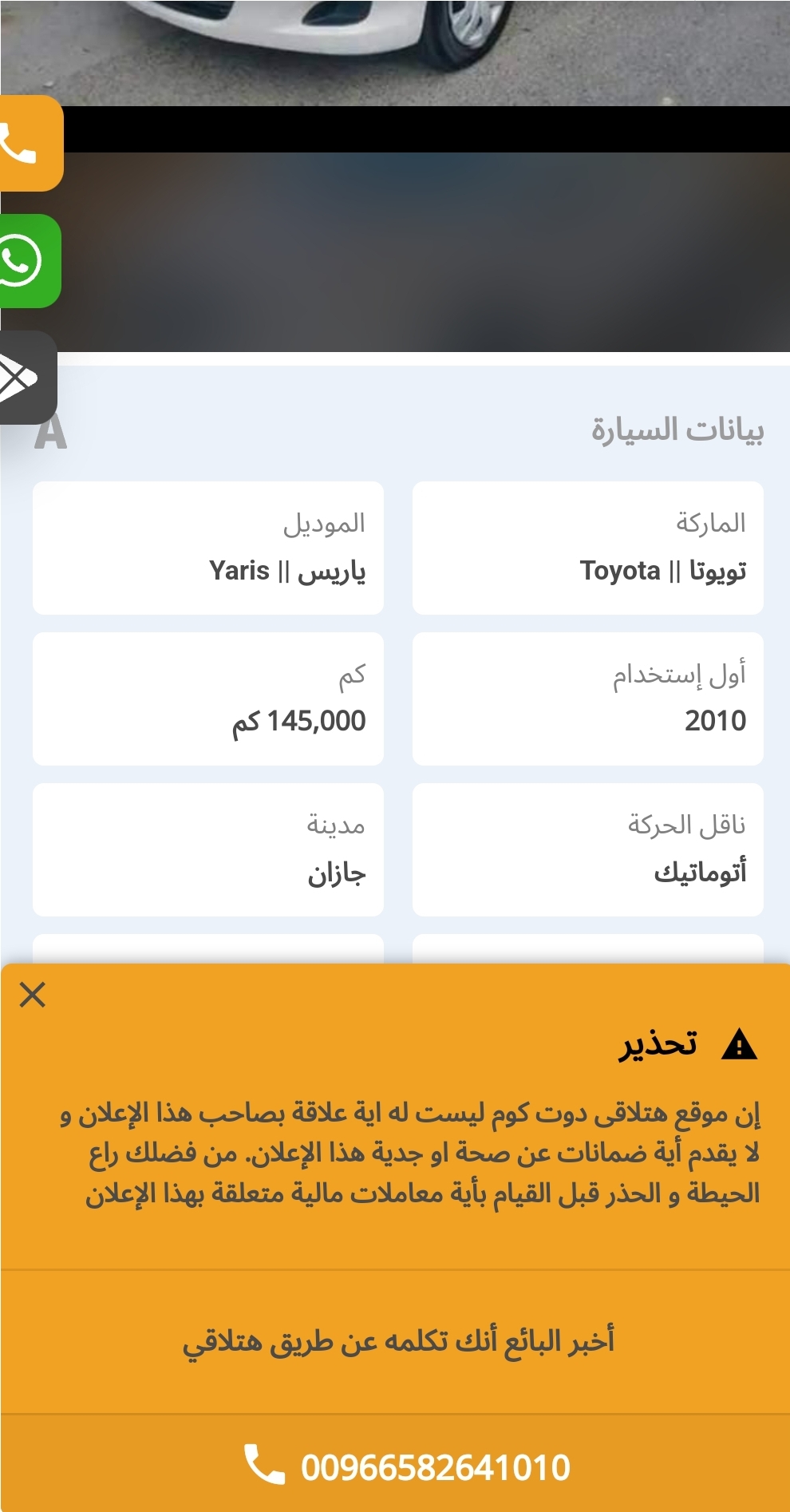Open the Google Play app button
The image size is (790, 1512).
pyautogui.click(x=28, y=378)
